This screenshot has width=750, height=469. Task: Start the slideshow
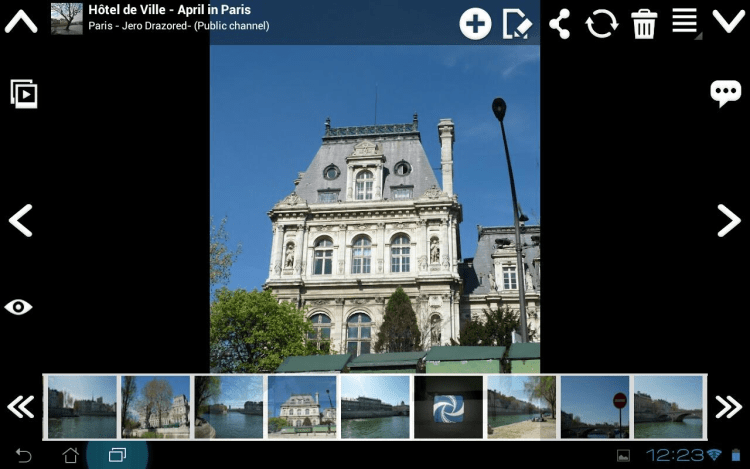tap(23, 94)
